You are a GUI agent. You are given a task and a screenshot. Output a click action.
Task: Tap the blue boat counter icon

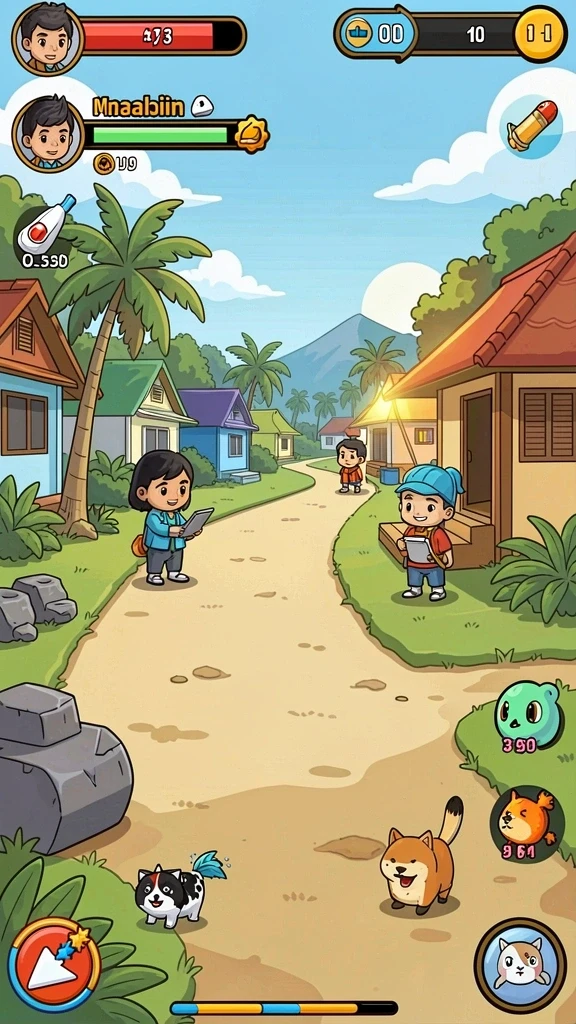[x=359, y=33]
